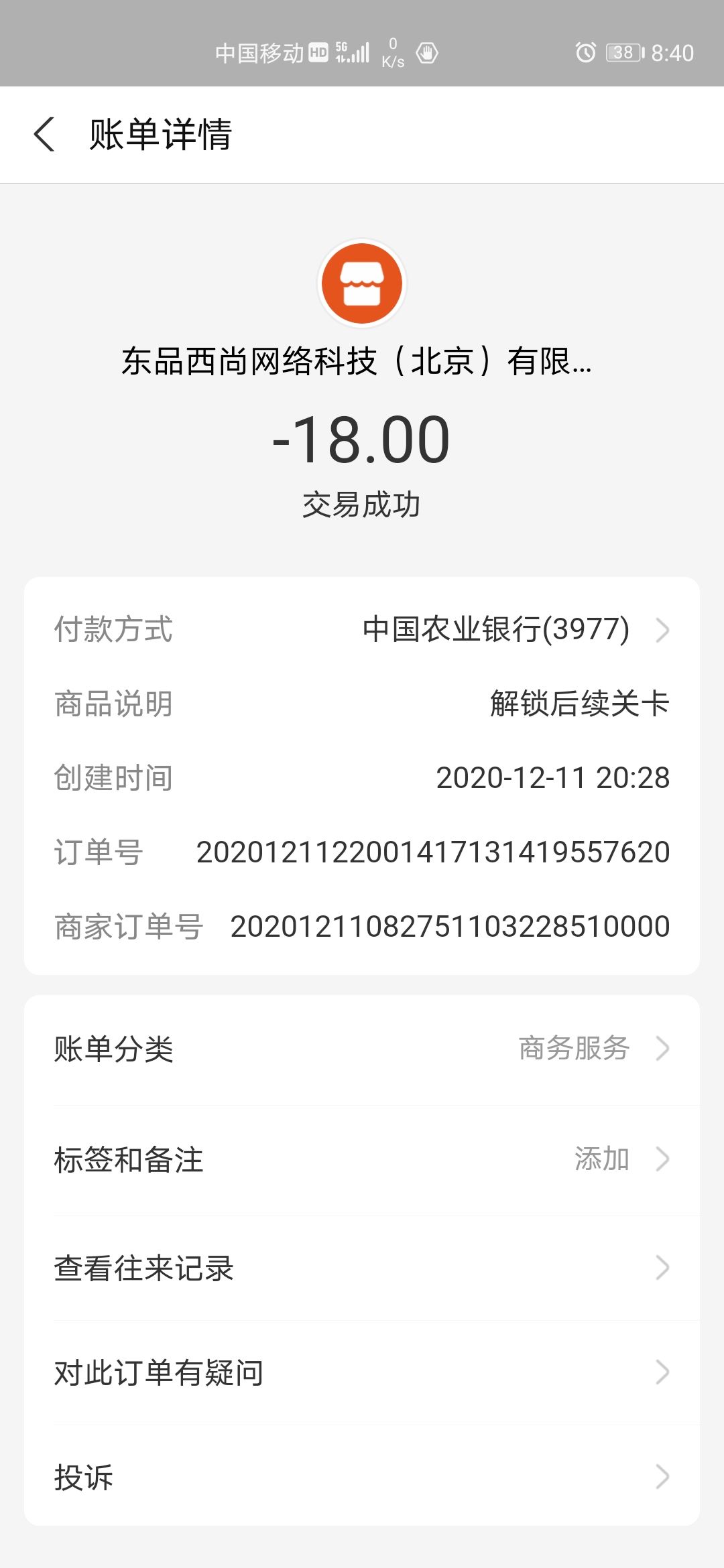
Task: Tap the hand gesture status bar icon
Action: tap(427, 52)
